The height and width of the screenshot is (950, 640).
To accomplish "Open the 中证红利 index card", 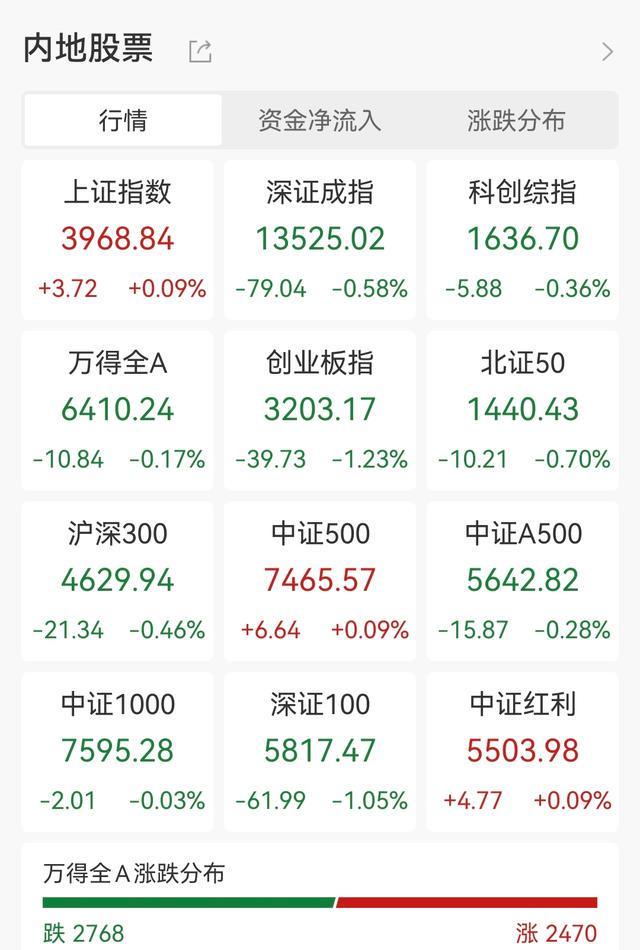I will (522, 751).
